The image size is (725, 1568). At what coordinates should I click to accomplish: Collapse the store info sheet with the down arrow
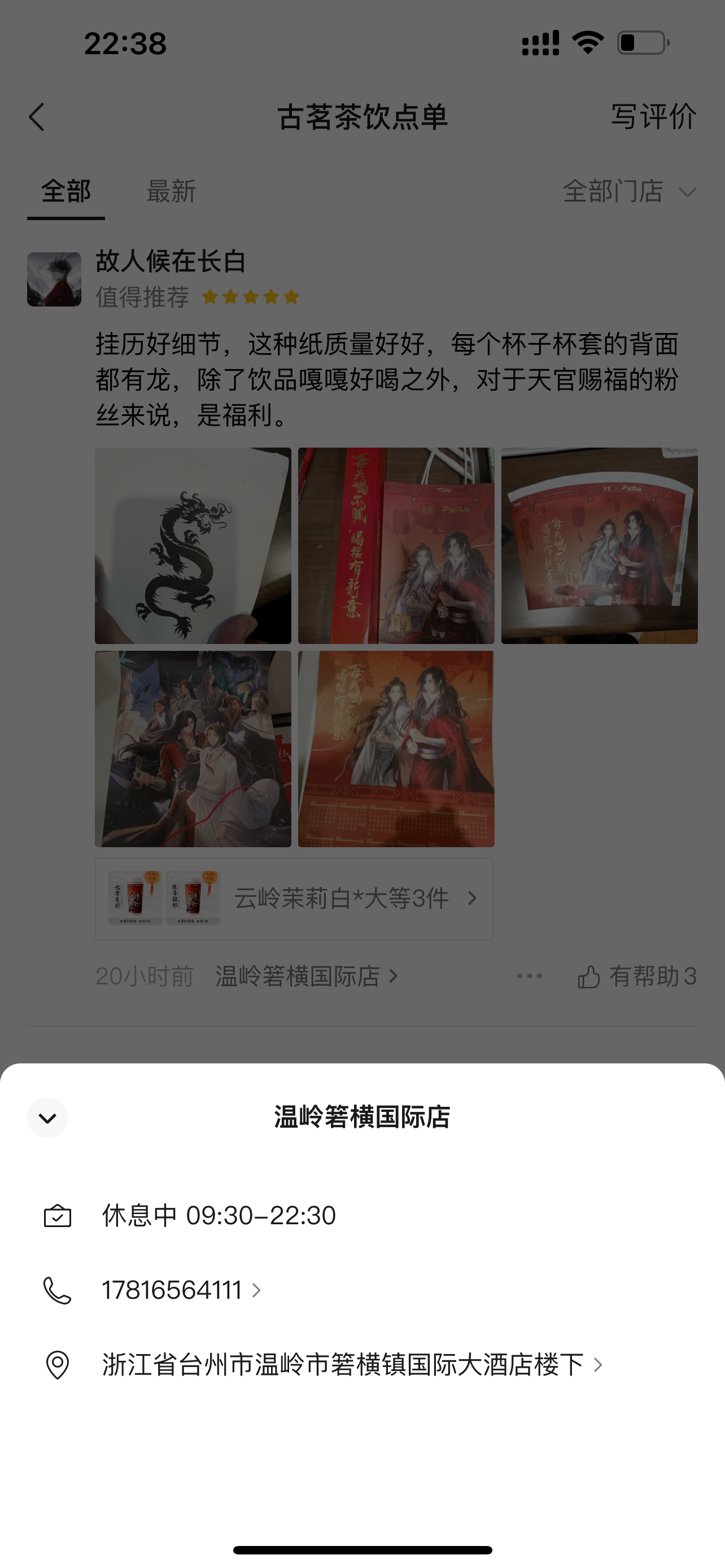pos(47,1118)
